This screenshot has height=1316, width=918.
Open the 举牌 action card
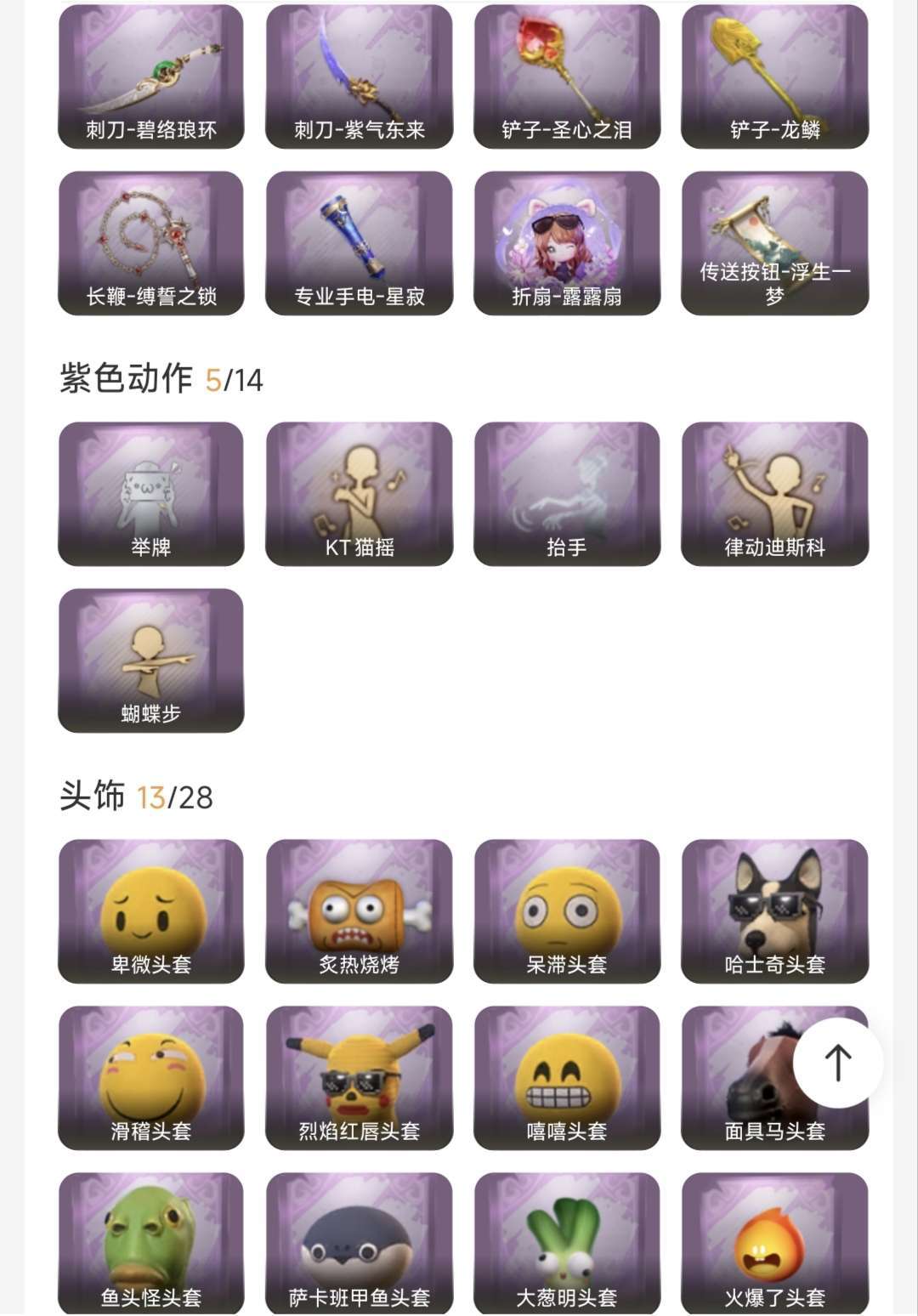tap(151, 494)
